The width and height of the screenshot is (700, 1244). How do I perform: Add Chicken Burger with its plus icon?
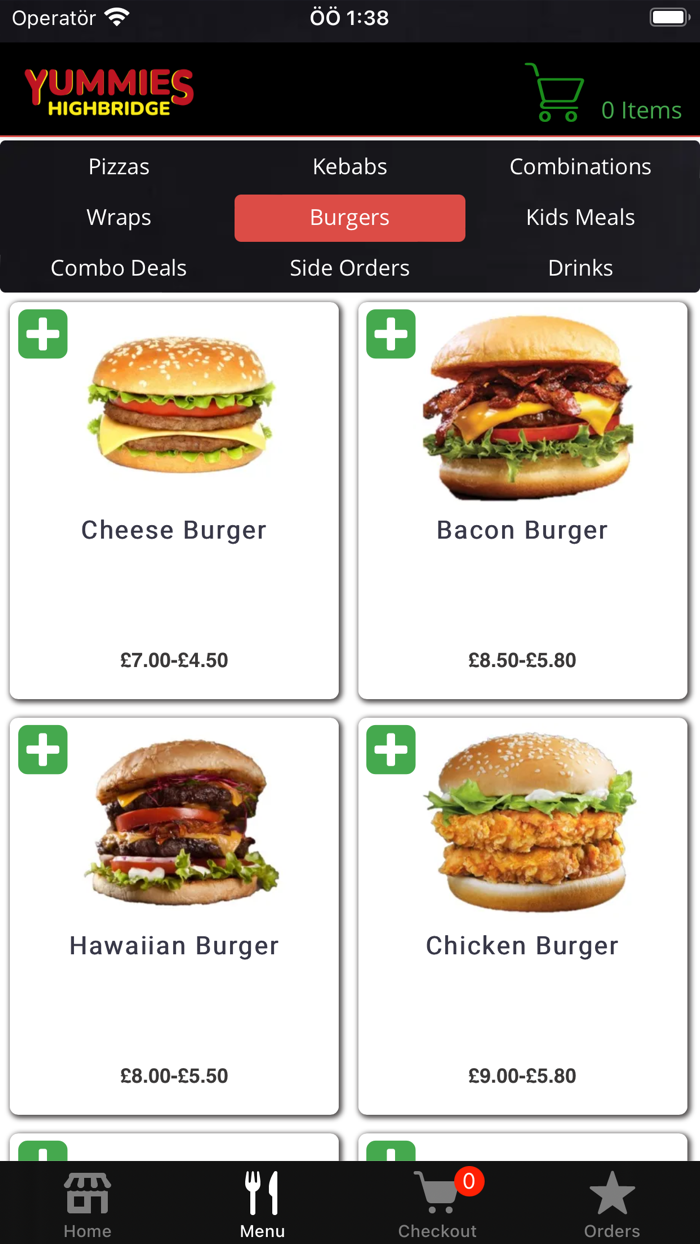coord(391,750)
